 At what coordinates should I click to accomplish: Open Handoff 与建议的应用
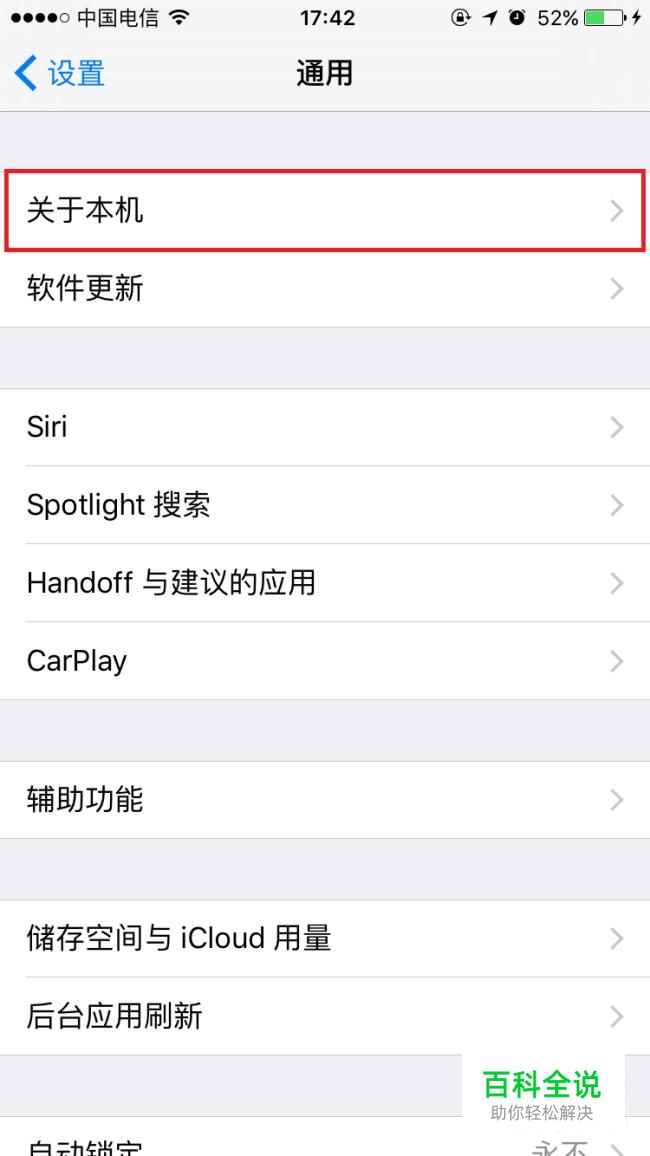coord(325,583)
